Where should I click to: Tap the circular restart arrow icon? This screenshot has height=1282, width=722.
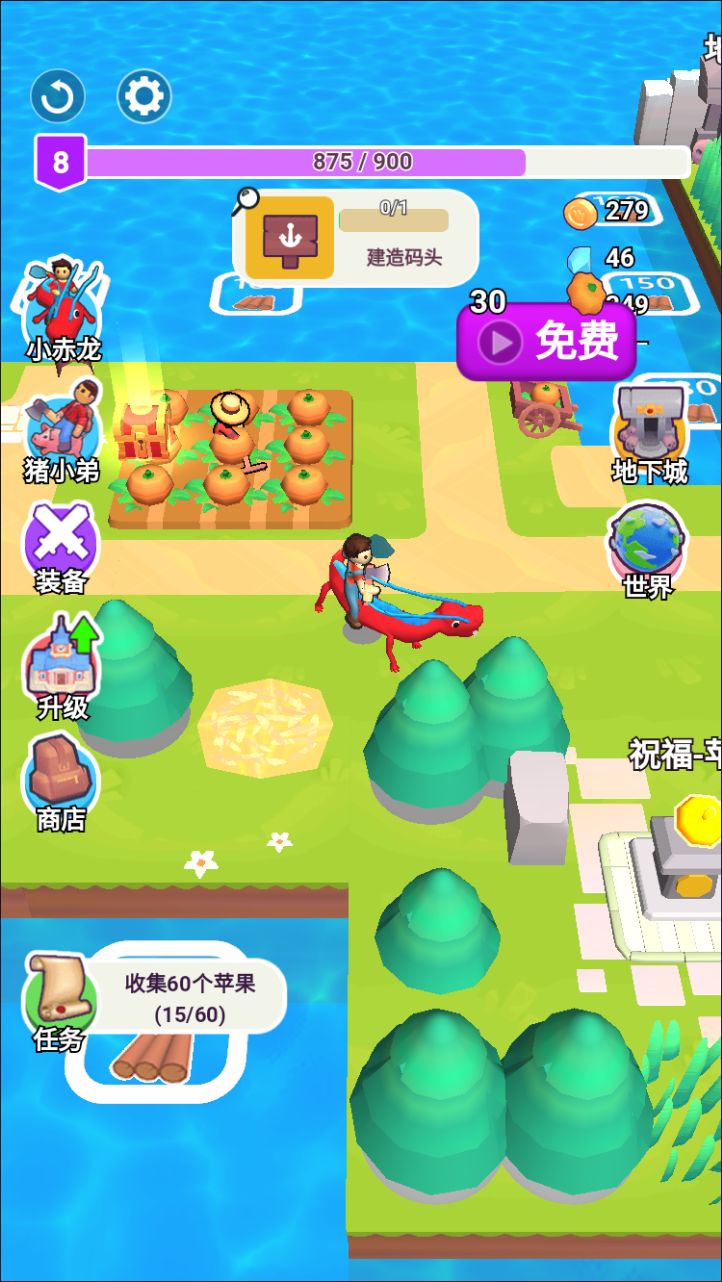point(58,97)
